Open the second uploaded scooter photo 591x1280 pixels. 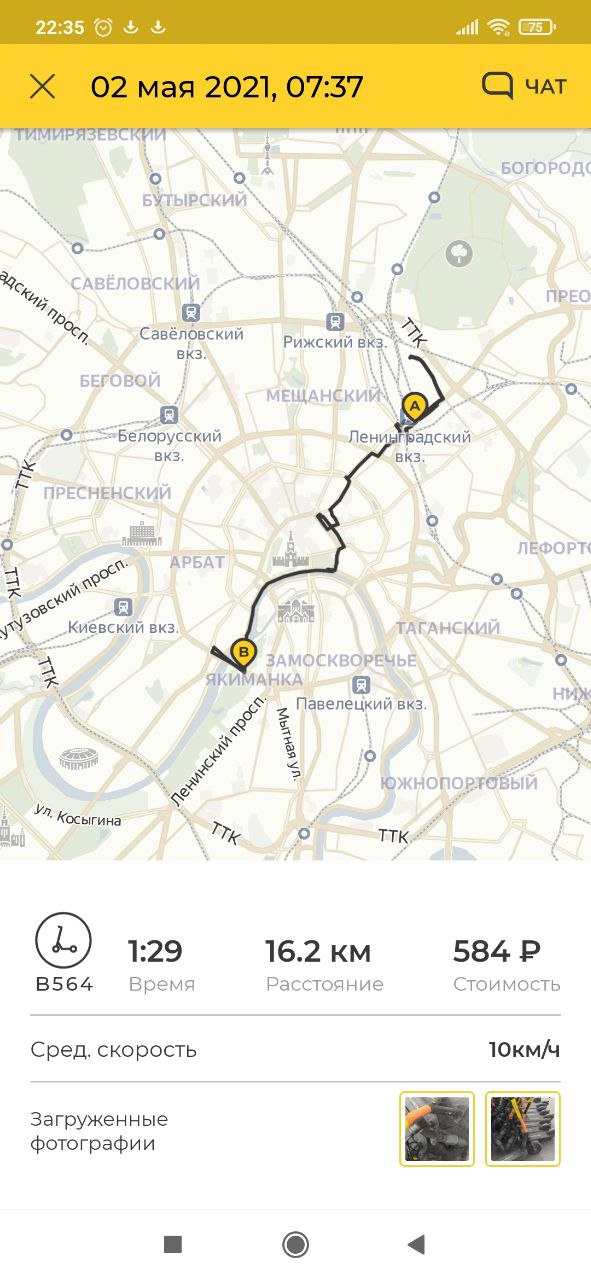click(523, 1129)
